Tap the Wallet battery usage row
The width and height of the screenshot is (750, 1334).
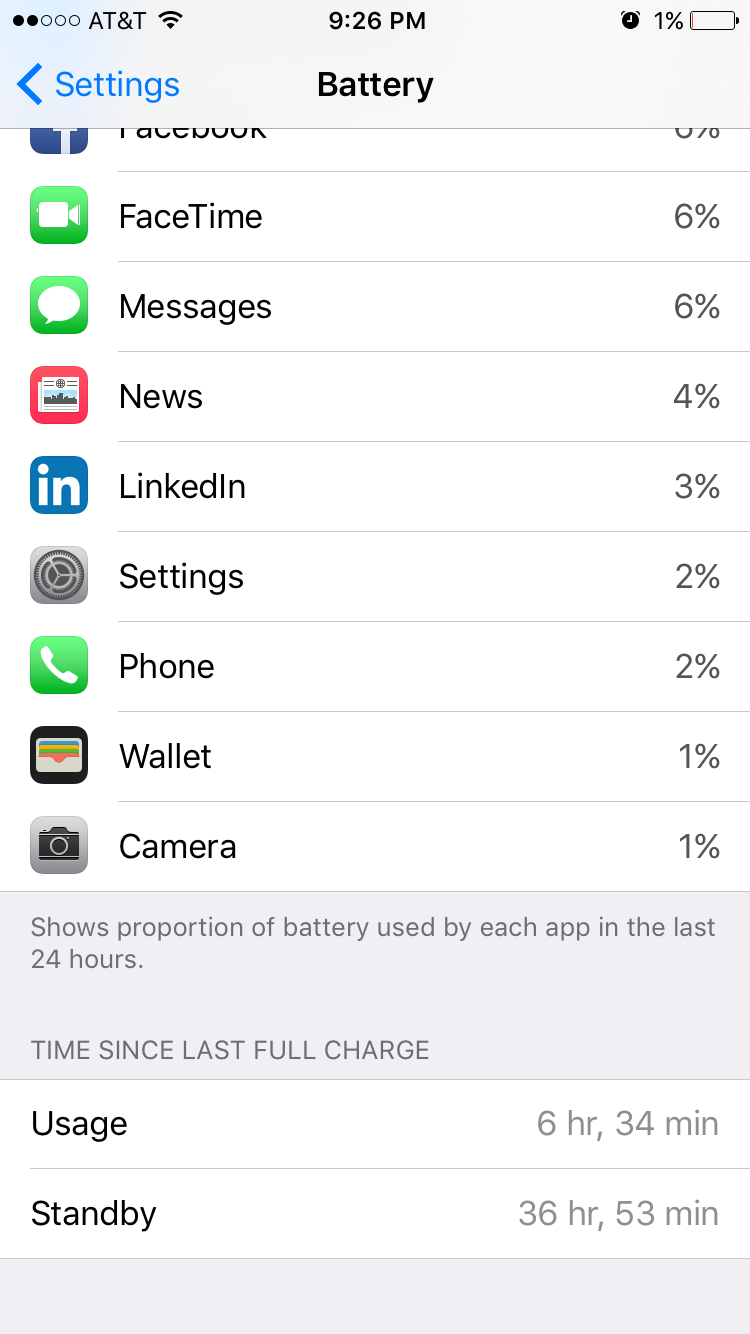click(375, 757)
